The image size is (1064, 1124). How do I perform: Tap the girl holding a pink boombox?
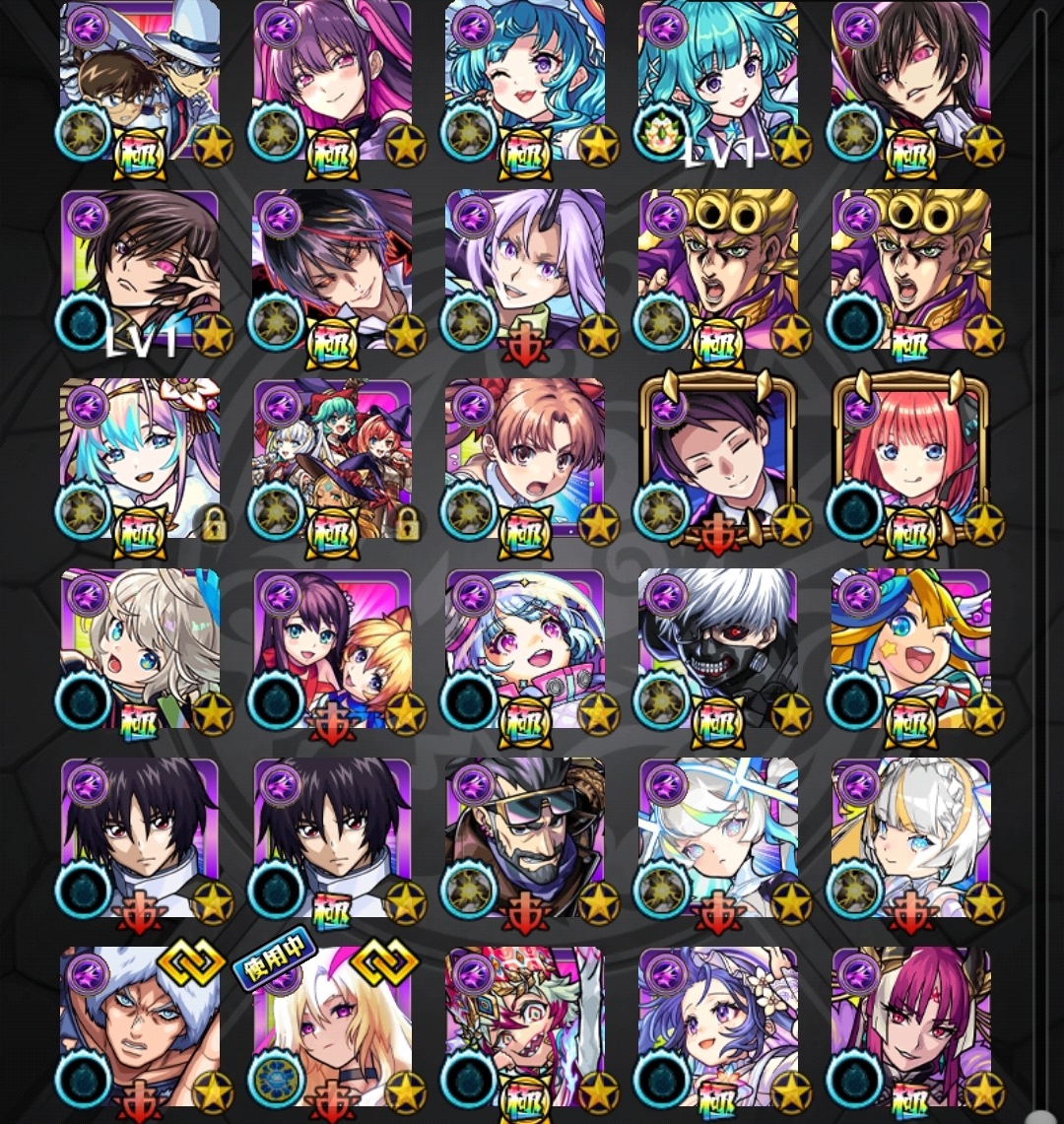[x=524, y=647]
